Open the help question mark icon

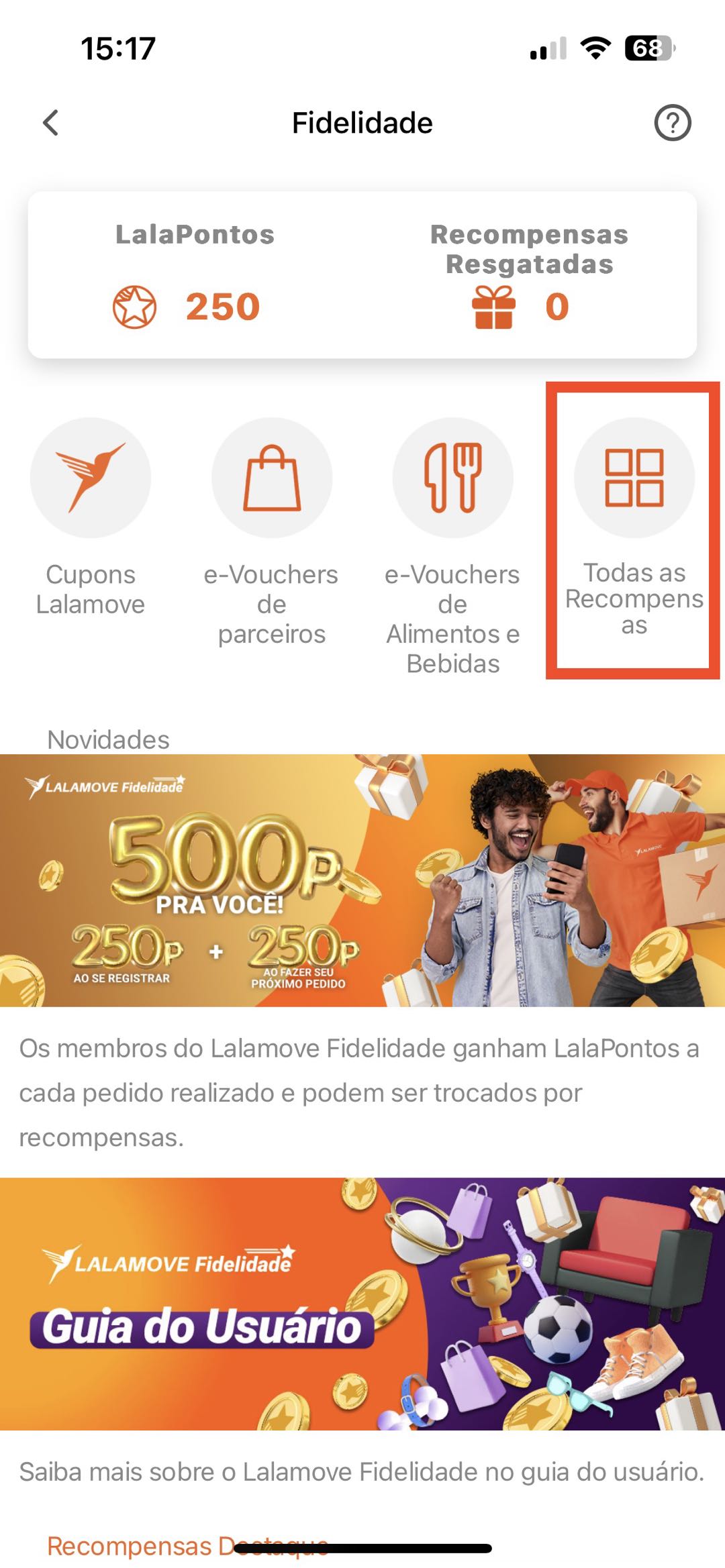672,123
